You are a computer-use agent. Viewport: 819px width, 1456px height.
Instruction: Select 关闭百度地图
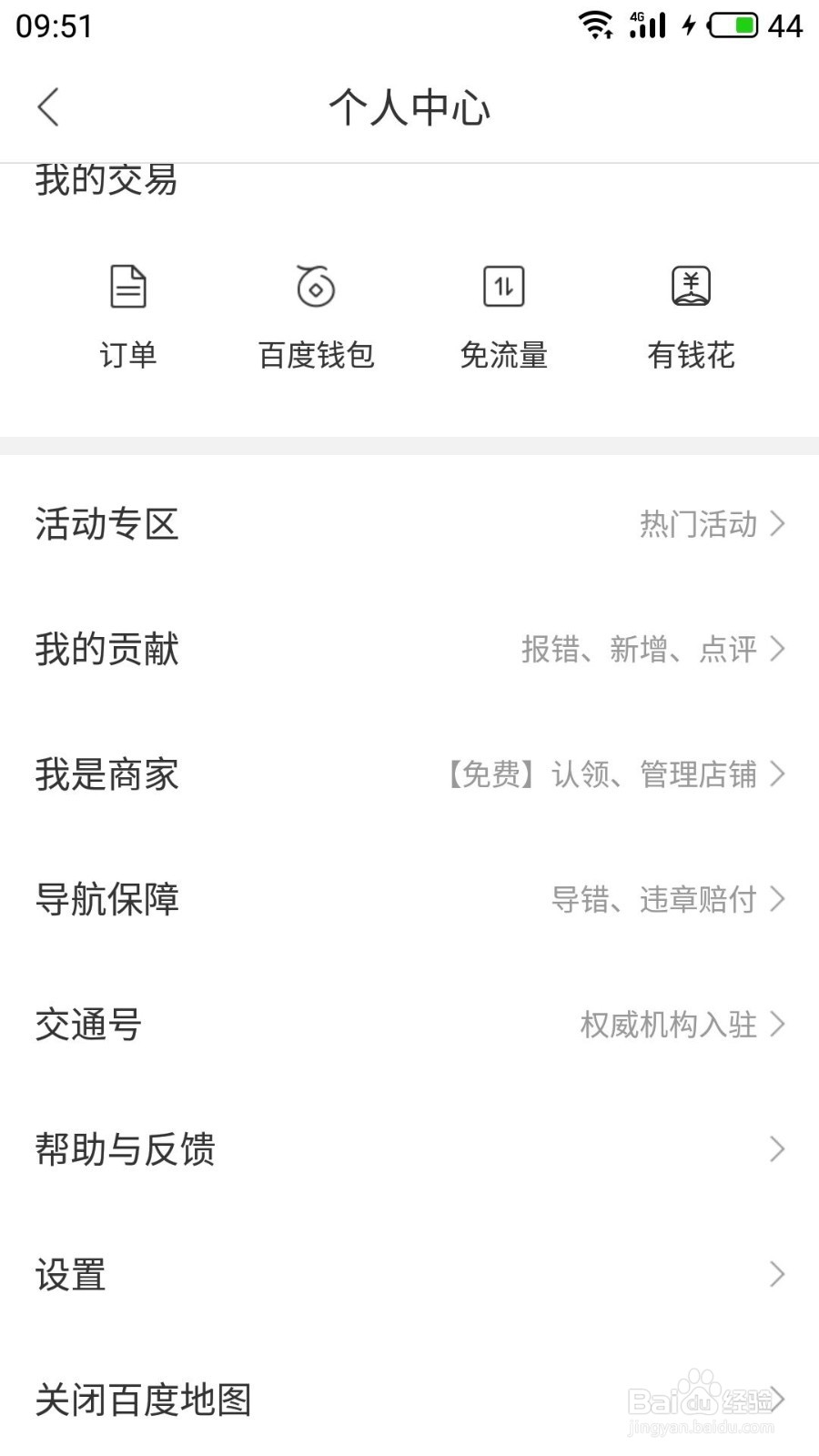pos(409,1400)
